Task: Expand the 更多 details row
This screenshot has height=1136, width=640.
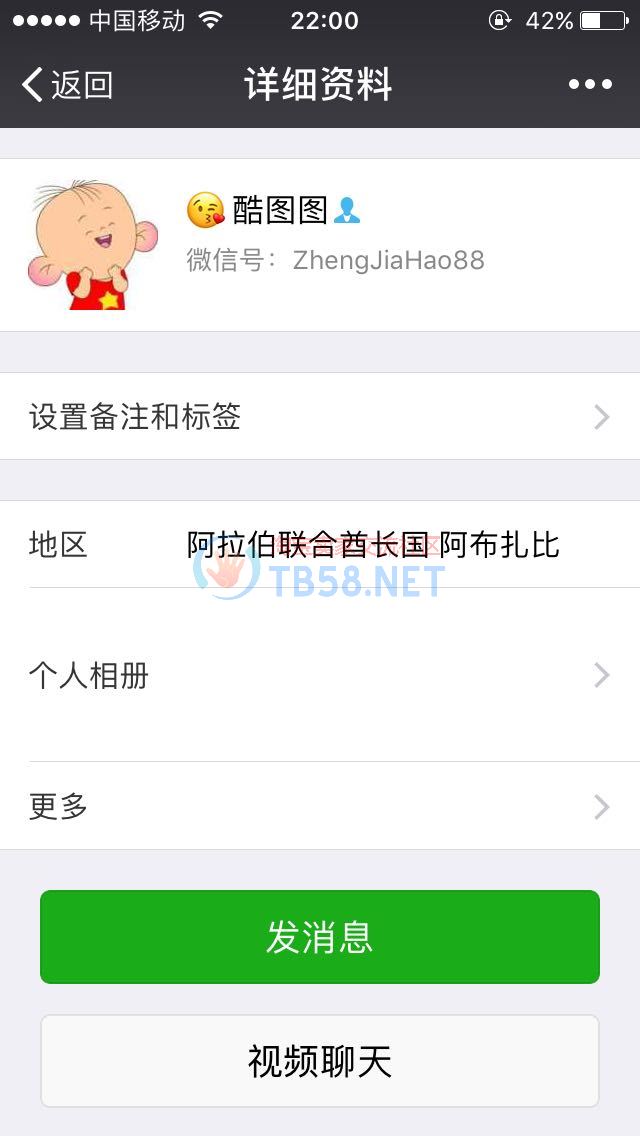Action: click(x=320, y=806)
